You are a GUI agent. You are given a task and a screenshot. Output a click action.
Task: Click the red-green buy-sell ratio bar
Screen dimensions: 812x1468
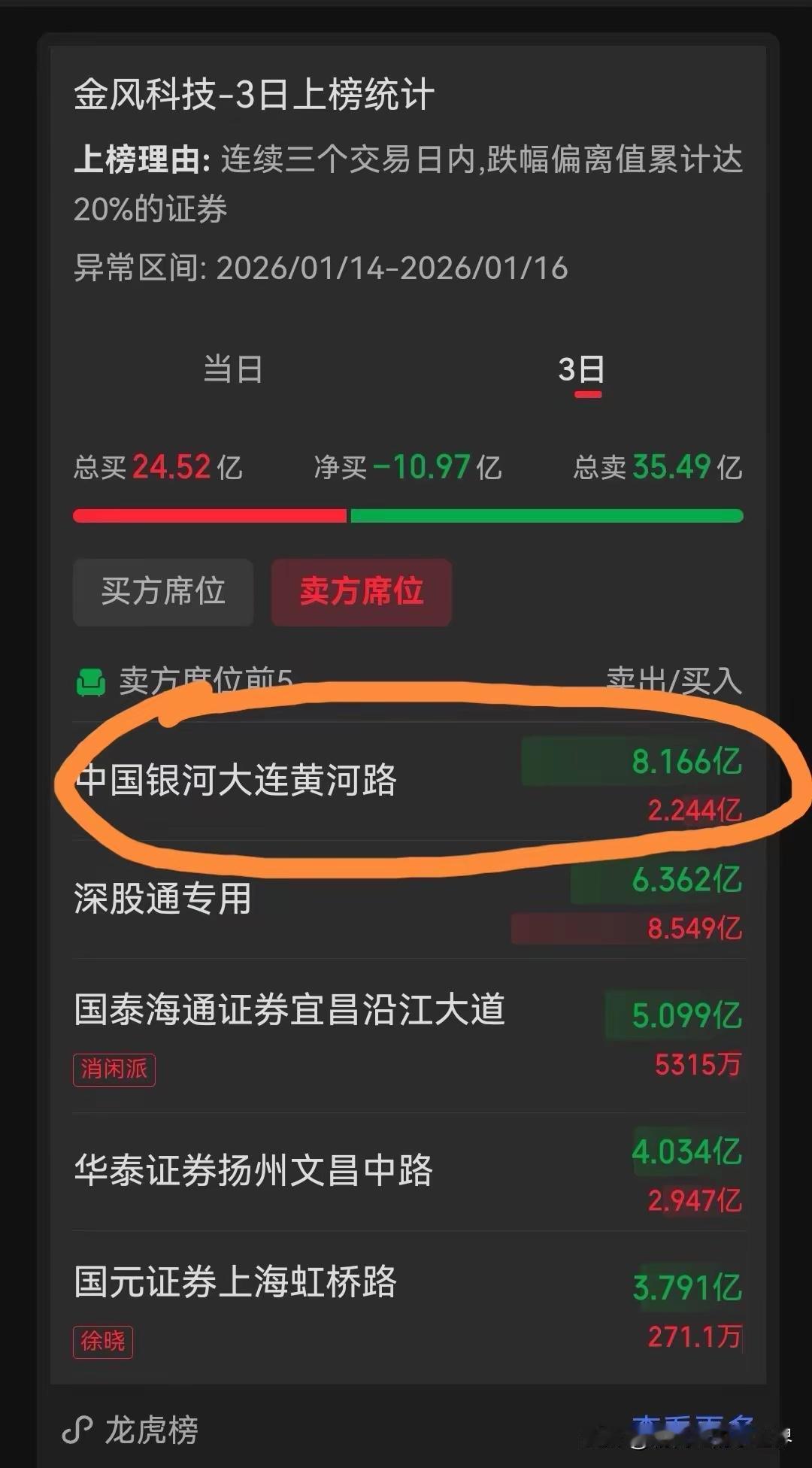click(x=406, y=515)
